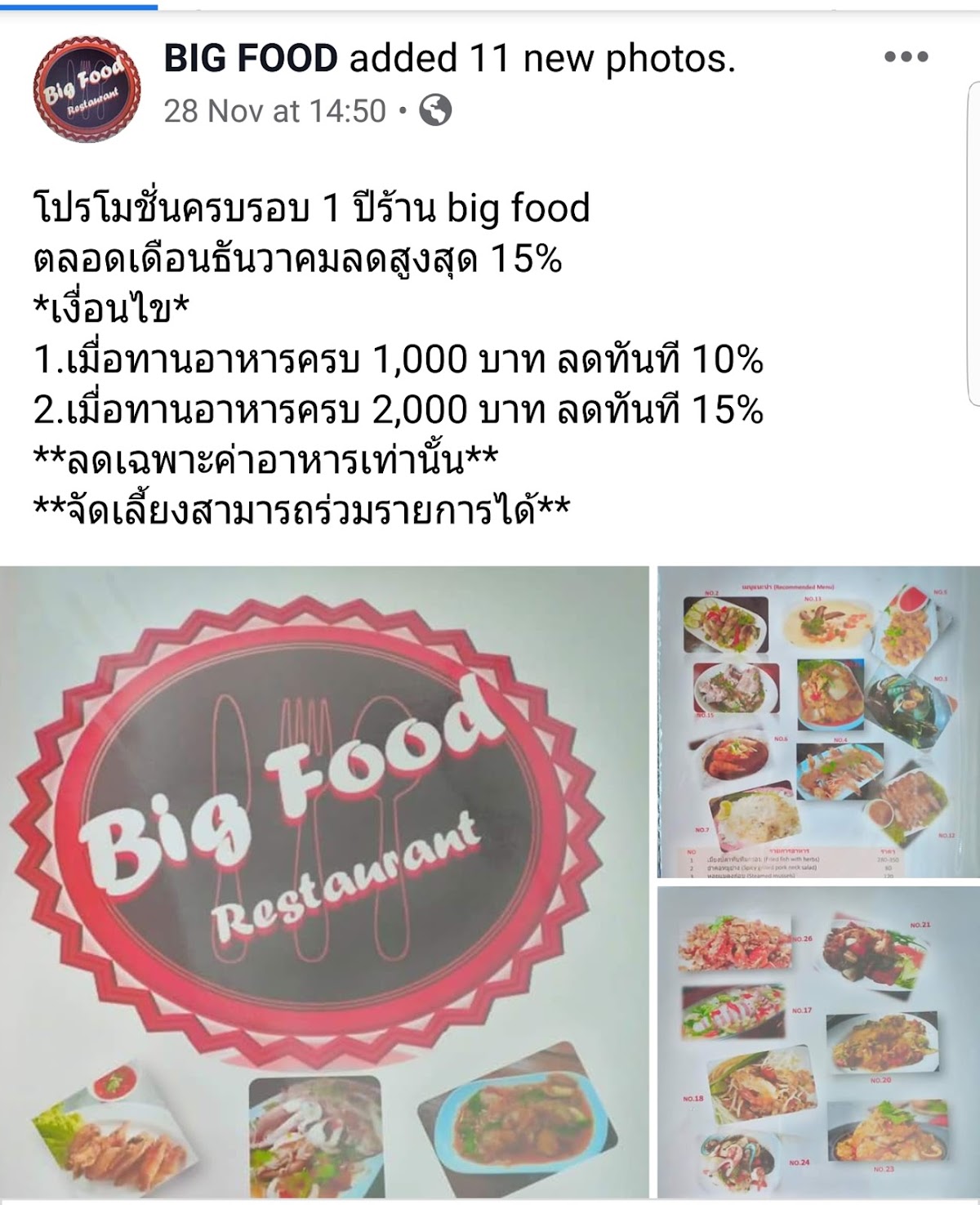Open the post's three-dot options menu
The height and width of the screenshot is (1205, 980).
906,57
